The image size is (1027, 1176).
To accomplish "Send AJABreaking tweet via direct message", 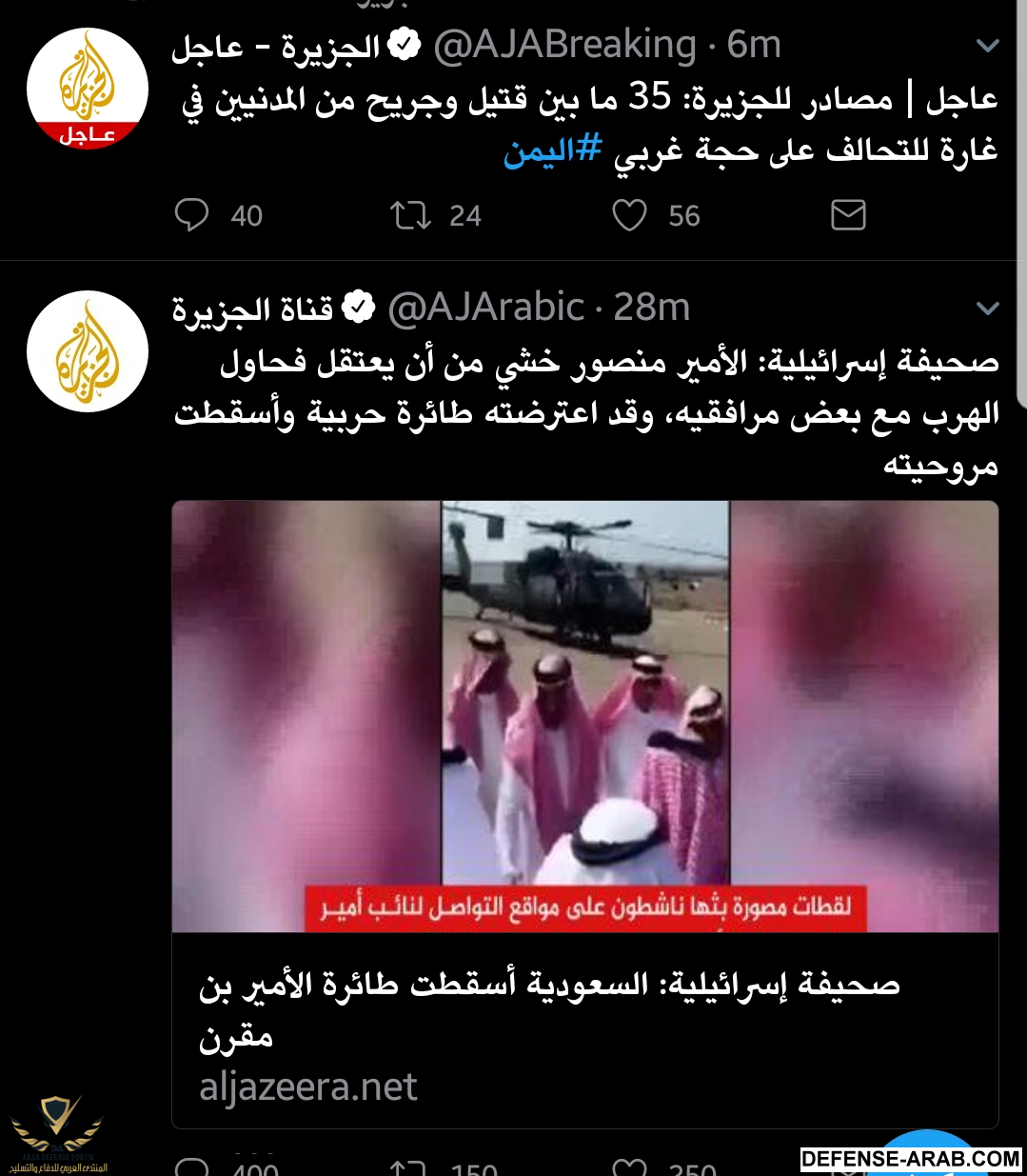I will point(848,215).
